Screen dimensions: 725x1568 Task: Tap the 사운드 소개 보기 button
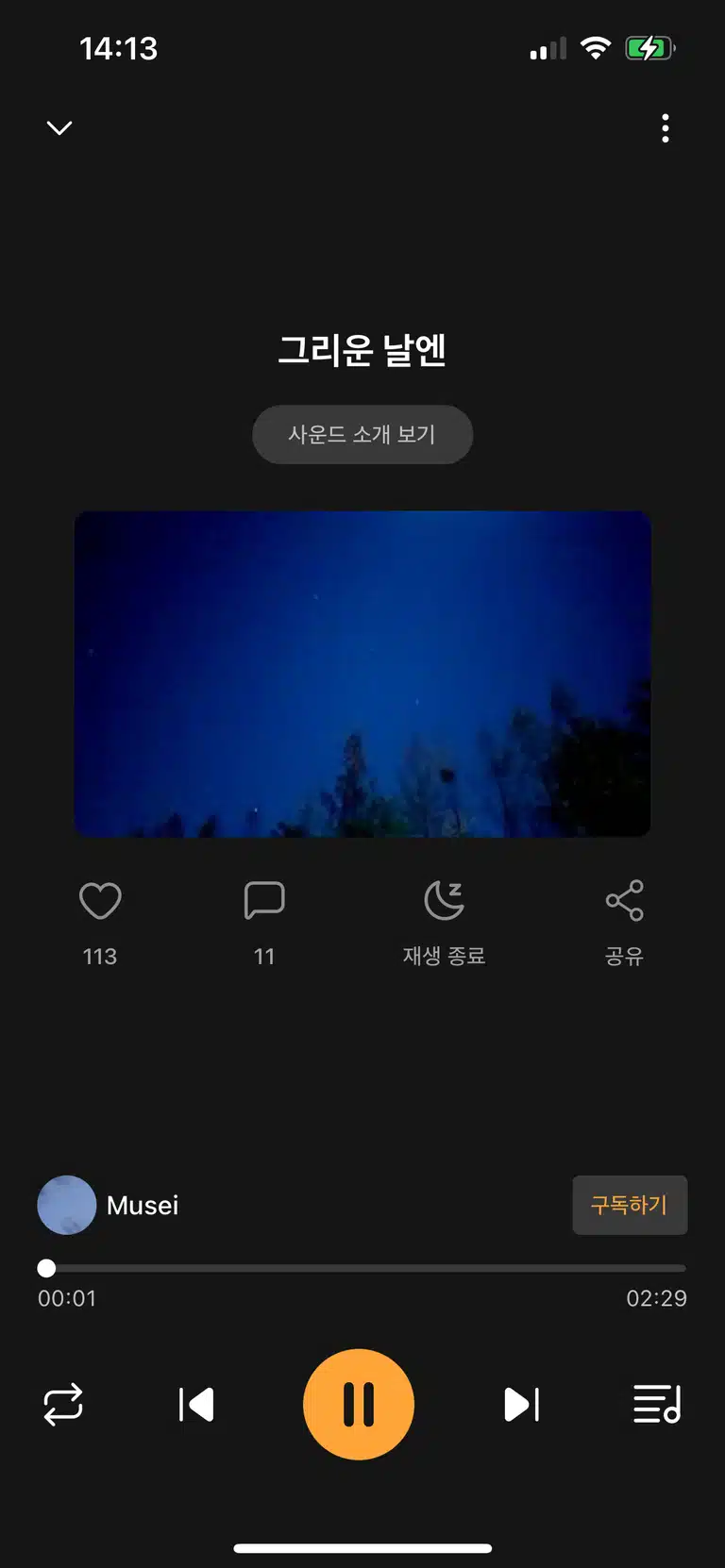362,434
